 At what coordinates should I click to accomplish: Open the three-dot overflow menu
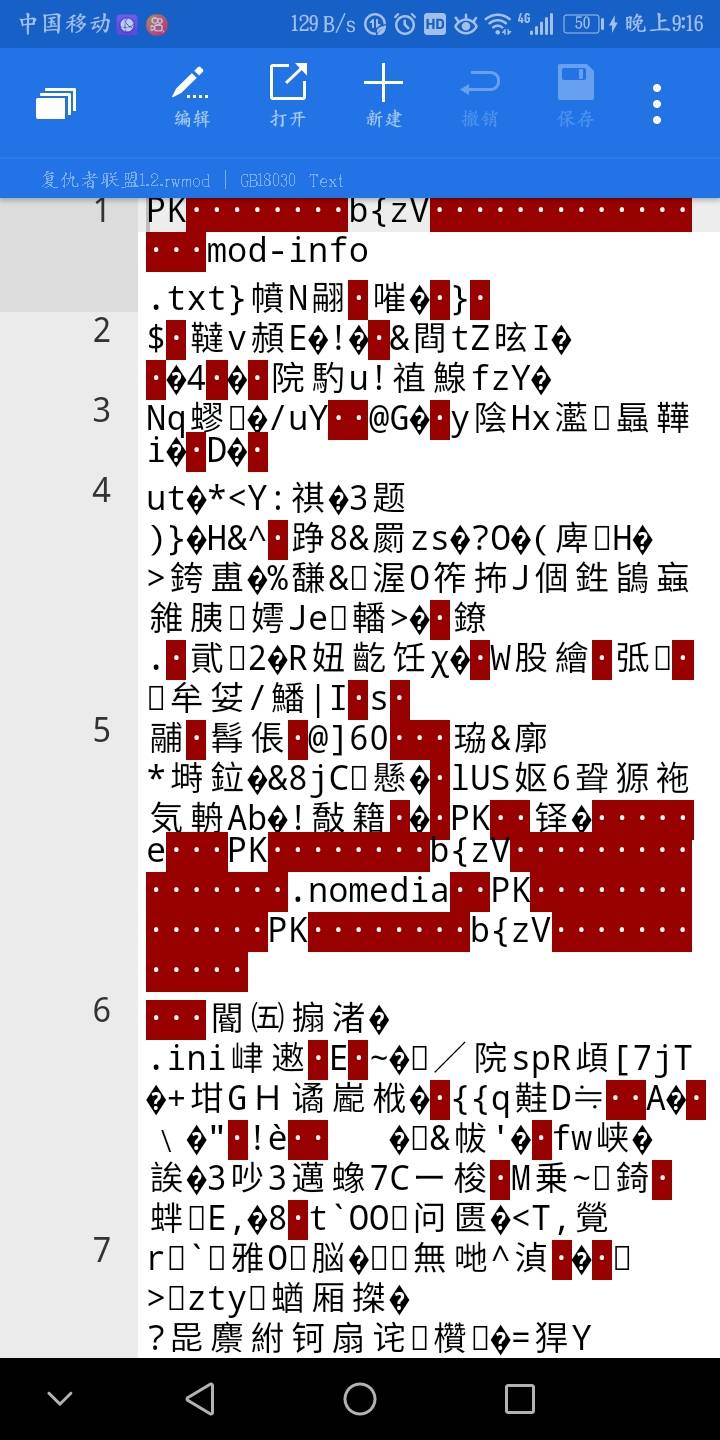point(657,101)
